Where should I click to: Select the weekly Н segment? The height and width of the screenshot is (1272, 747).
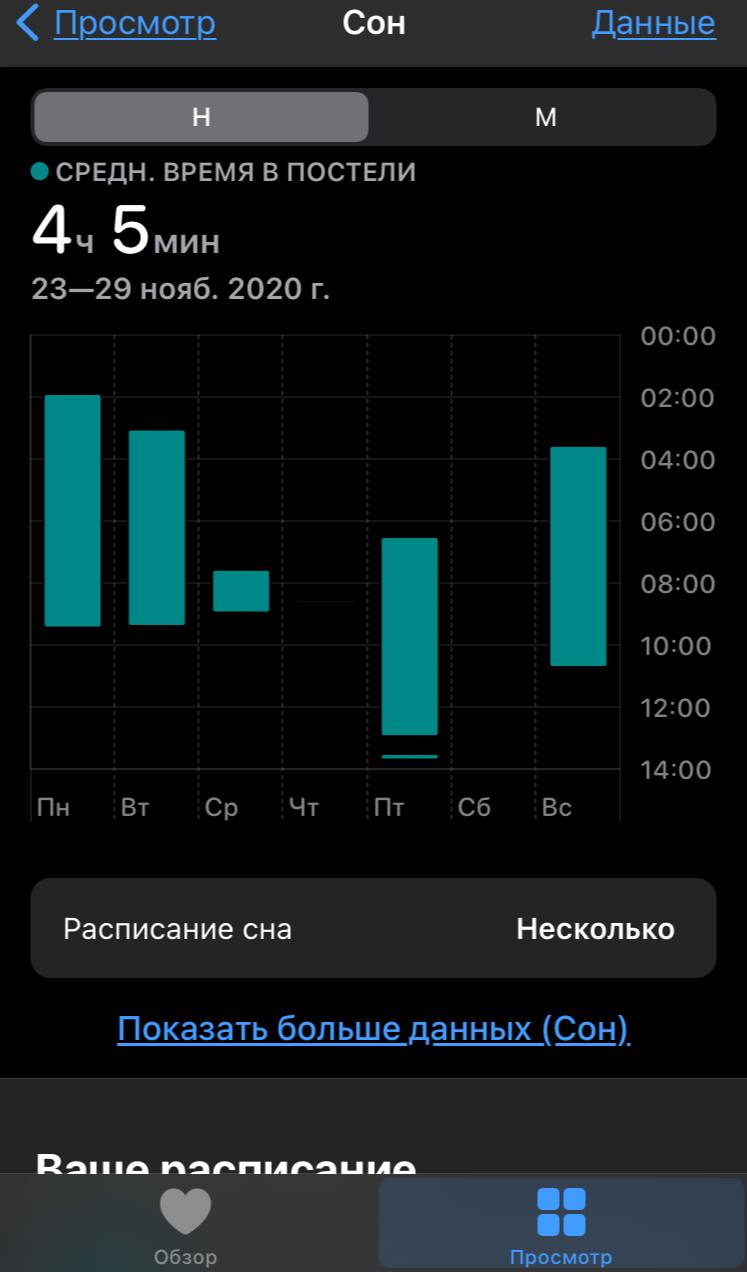click(x=201, y=117)
